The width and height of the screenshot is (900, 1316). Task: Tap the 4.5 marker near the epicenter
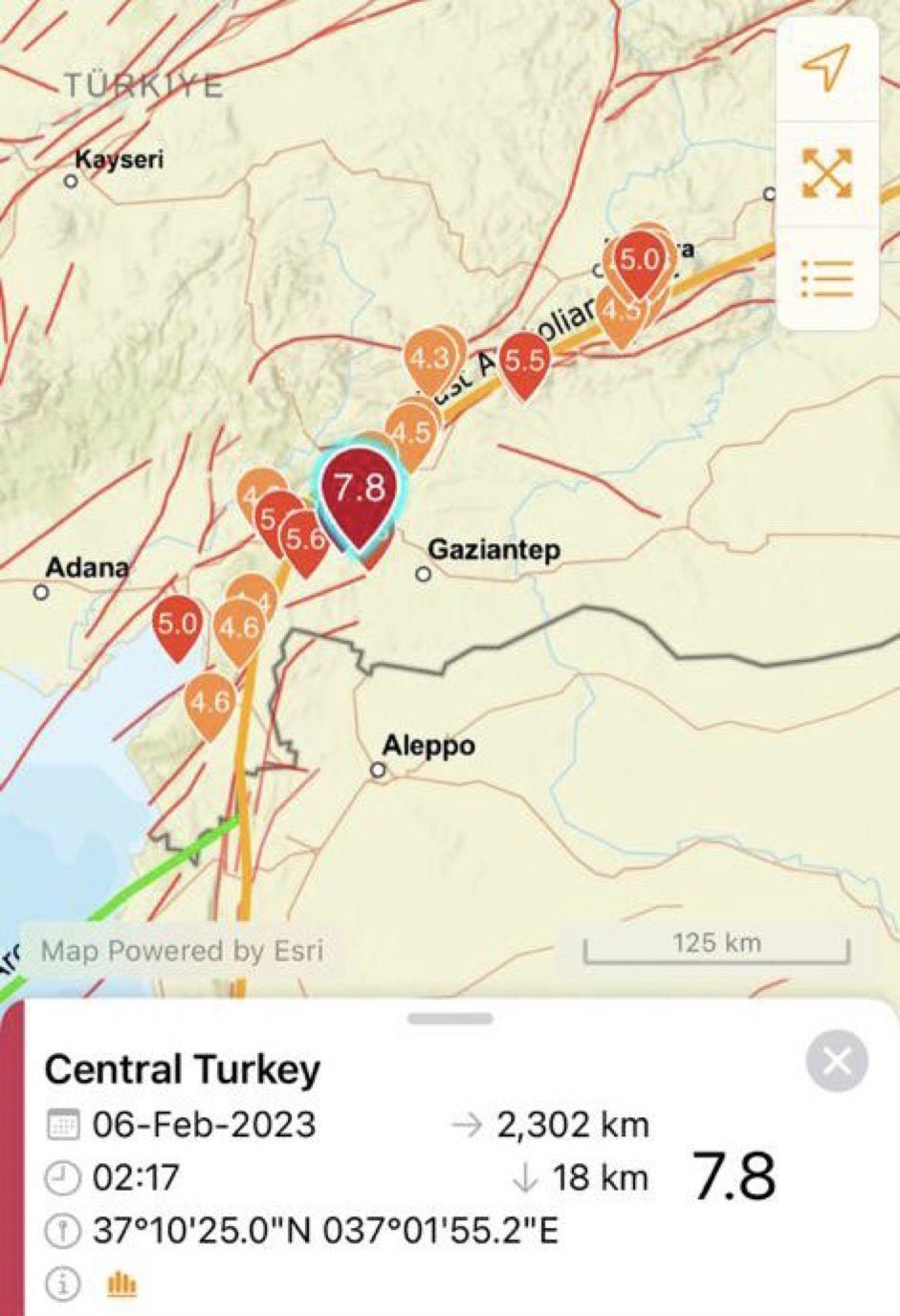[412, 433]
